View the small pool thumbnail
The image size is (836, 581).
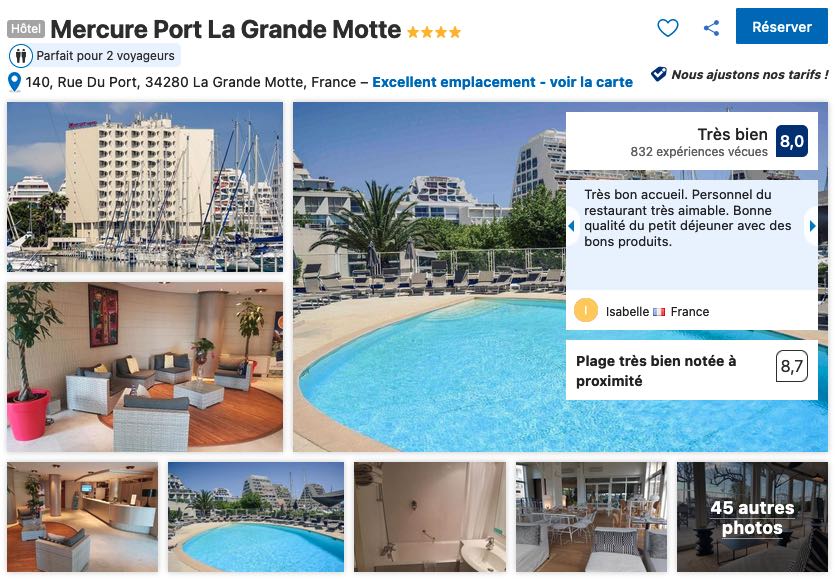pos(255,516)
